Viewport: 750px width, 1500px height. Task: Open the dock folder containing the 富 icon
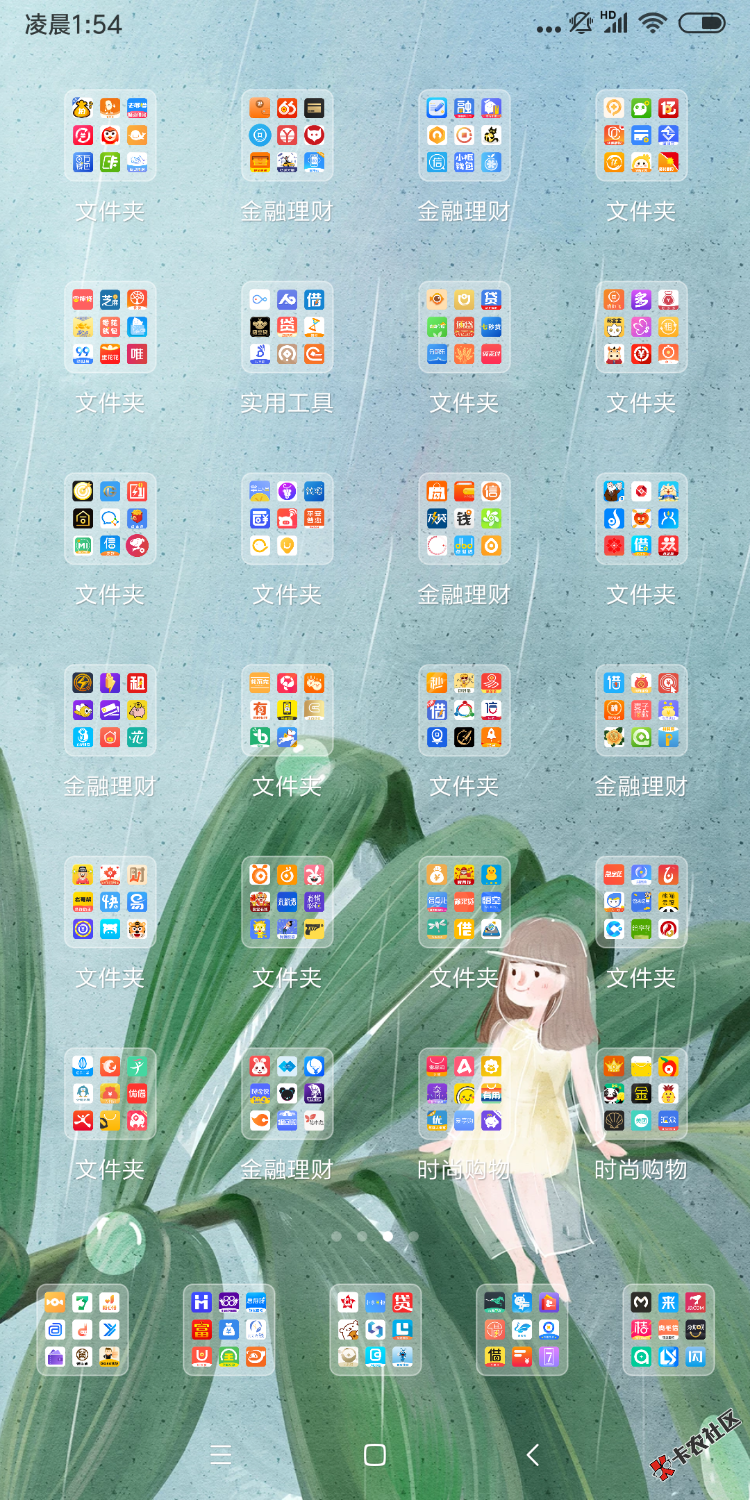click(x=229, y=1330)
